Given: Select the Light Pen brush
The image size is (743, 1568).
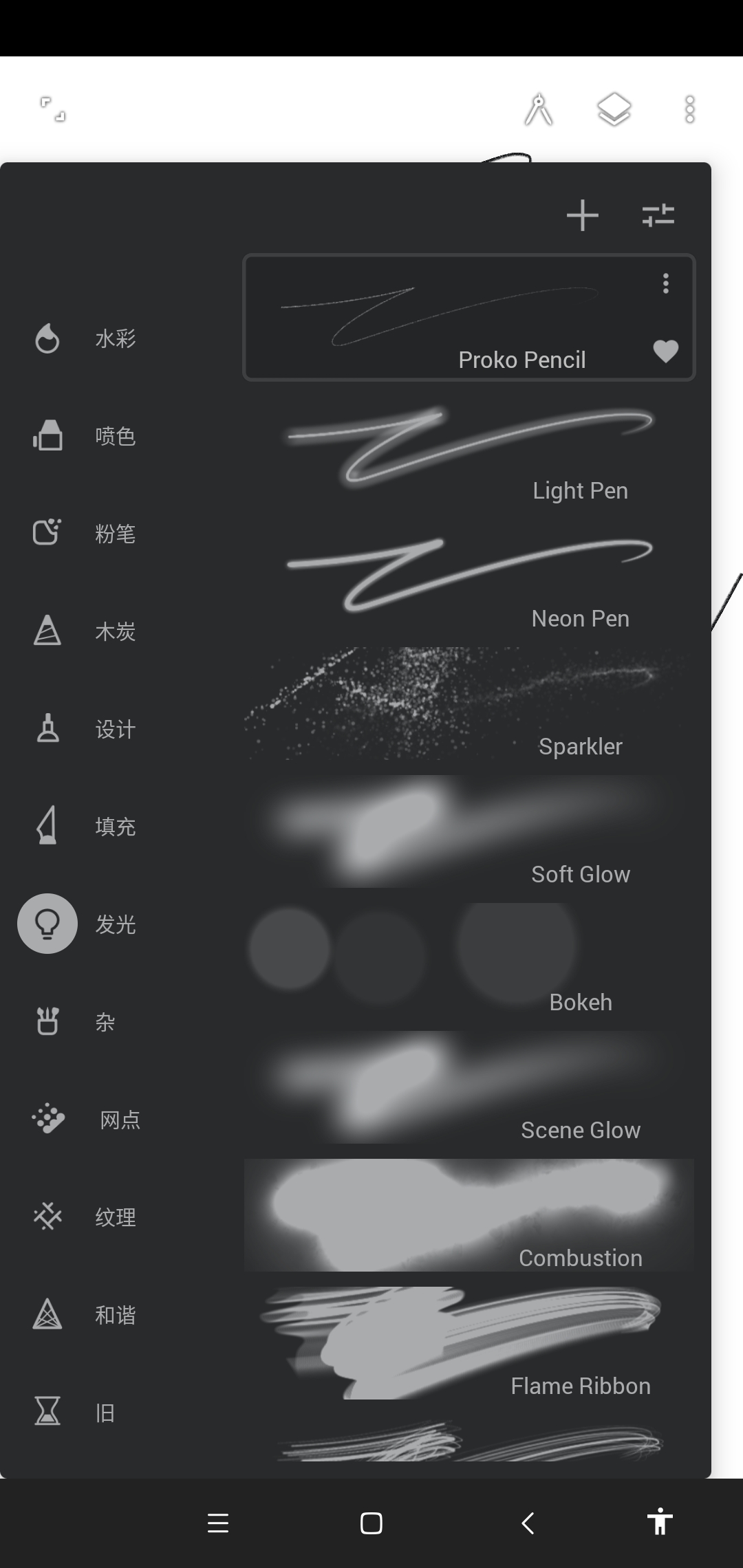Looking at the screenshot, I should pyautogui.click(x=469, y=450).
